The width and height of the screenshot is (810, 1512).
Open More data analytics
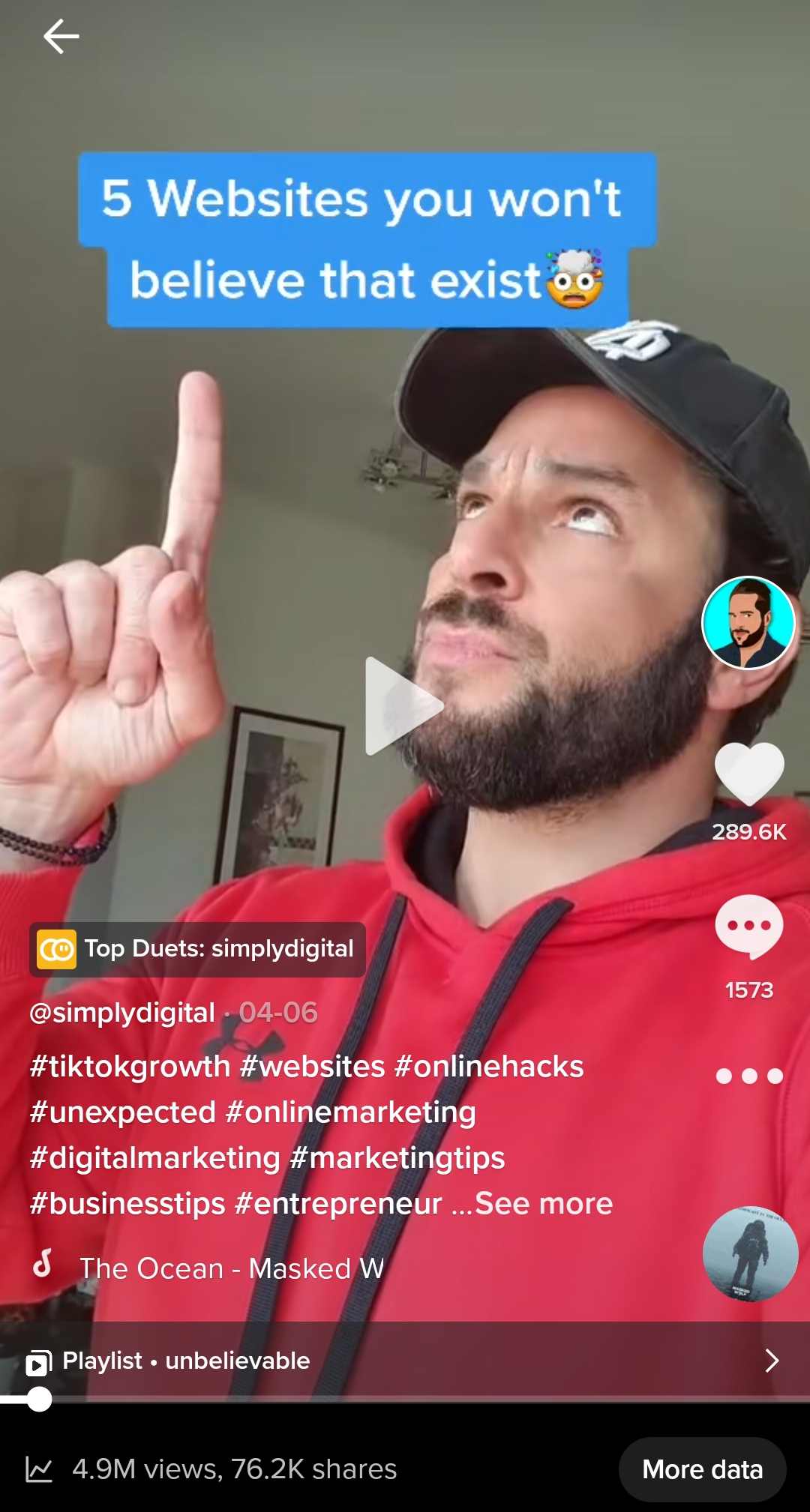(x=702, y=1469)
